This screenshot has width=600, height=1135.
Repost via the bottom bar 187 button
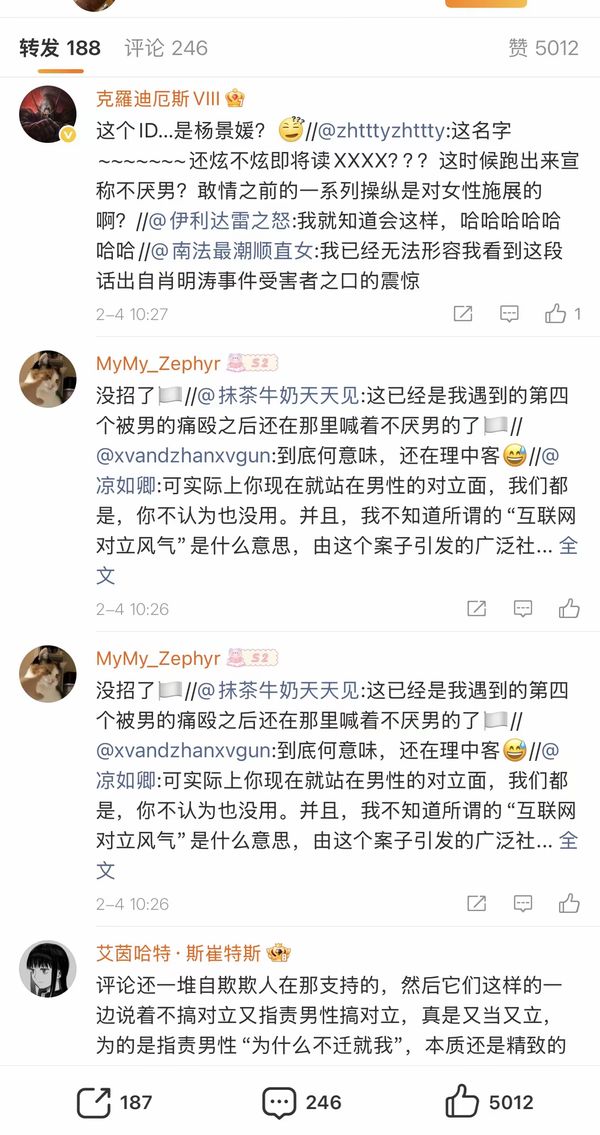[115, 1102]
